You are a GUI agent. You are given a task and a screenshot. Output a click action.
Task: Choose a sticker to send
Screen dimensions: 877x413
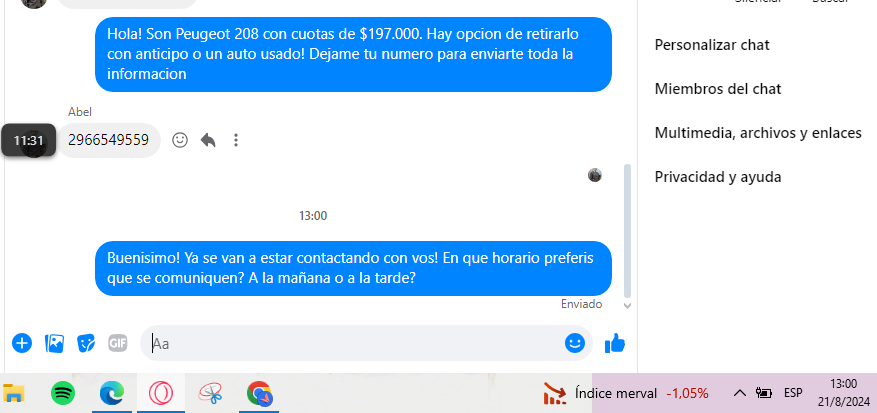(87, 343)
